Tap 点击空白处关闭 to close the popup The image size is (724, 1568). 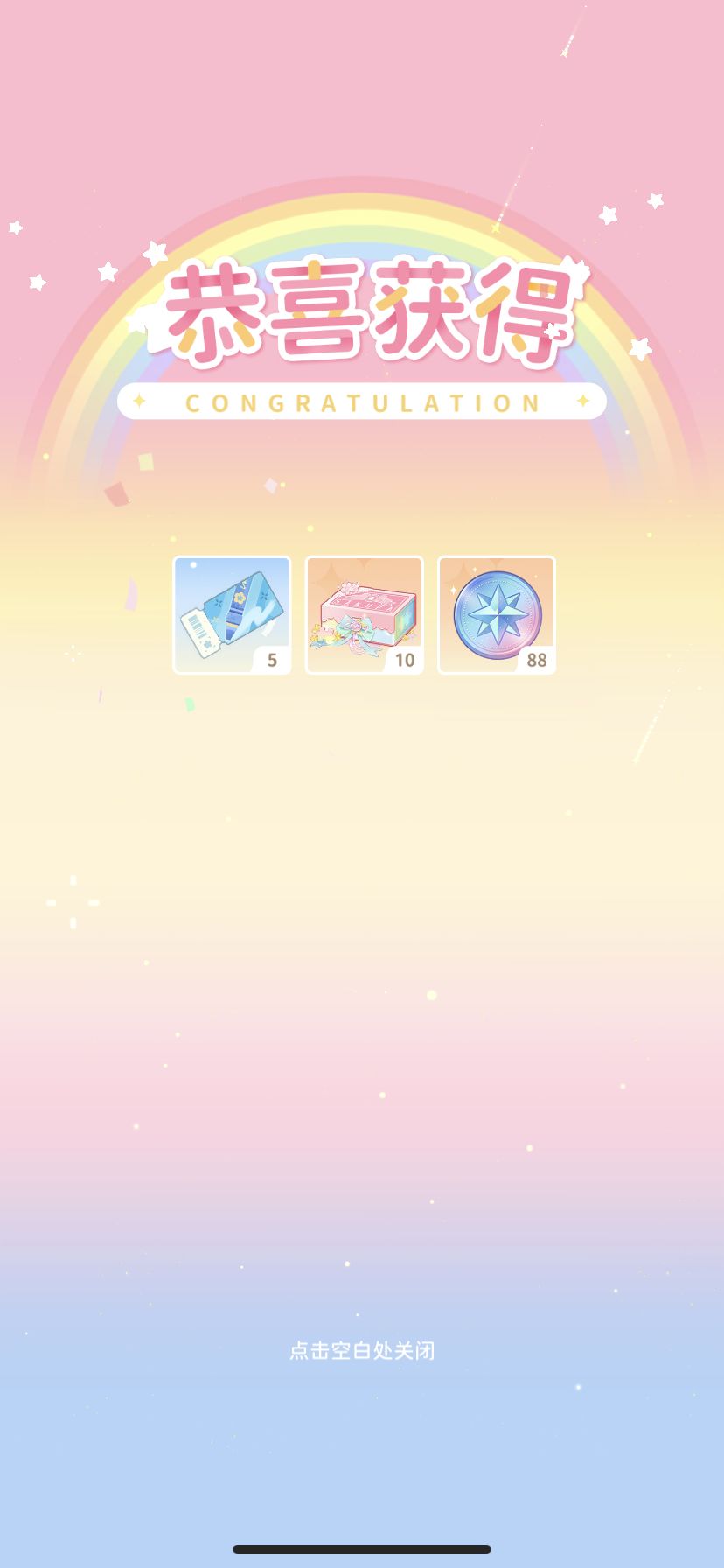pyautogui.click(x=362, y=1350)
